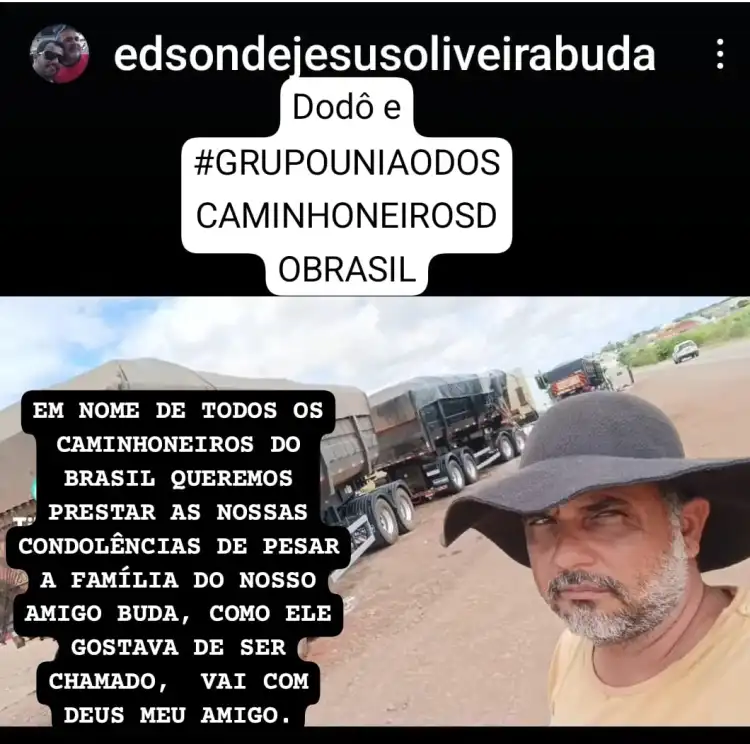The image size is (750, 744).
Task: Open the edsondejesusoliveirabuda username link
Action: (x=384, y=54)
